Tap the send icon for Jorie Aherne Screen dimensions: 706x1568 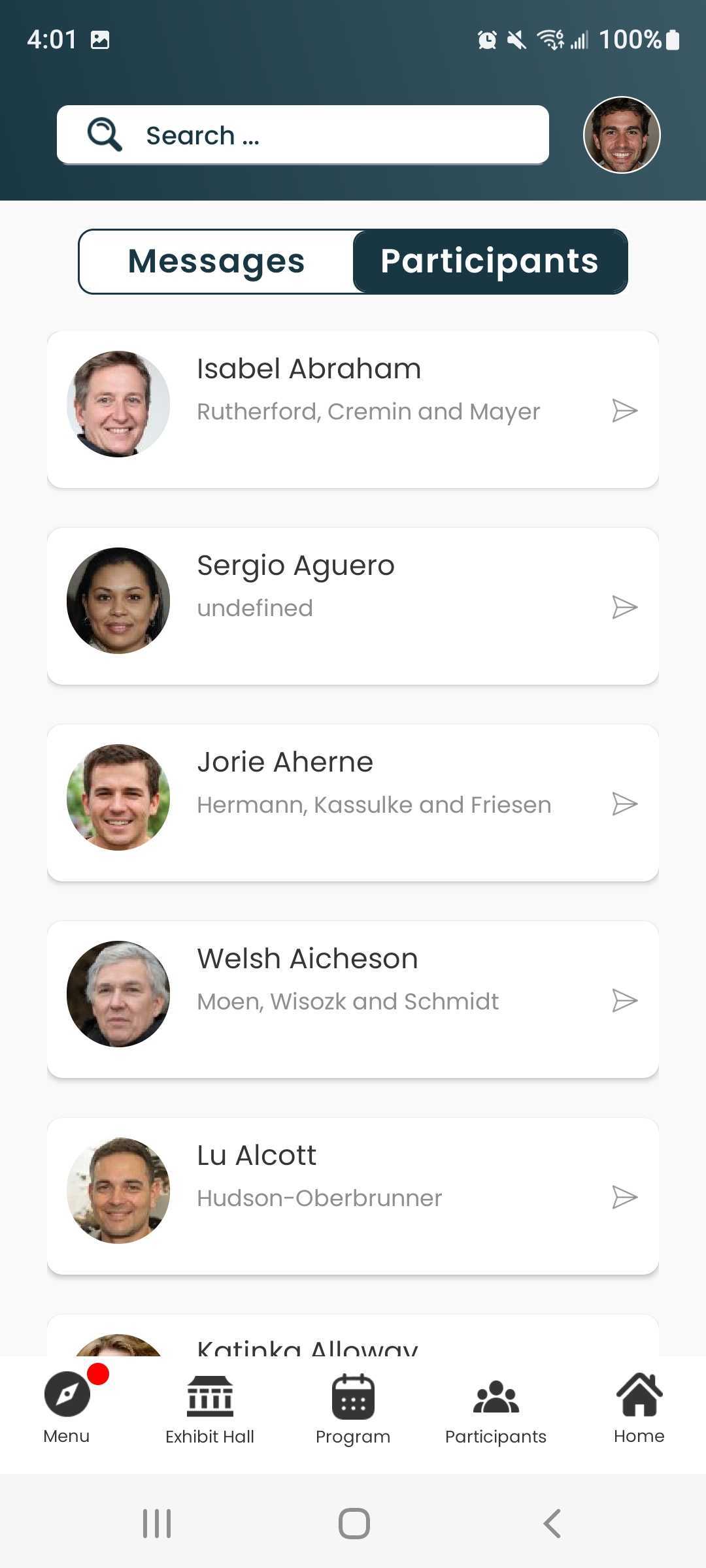pos(624,804)
